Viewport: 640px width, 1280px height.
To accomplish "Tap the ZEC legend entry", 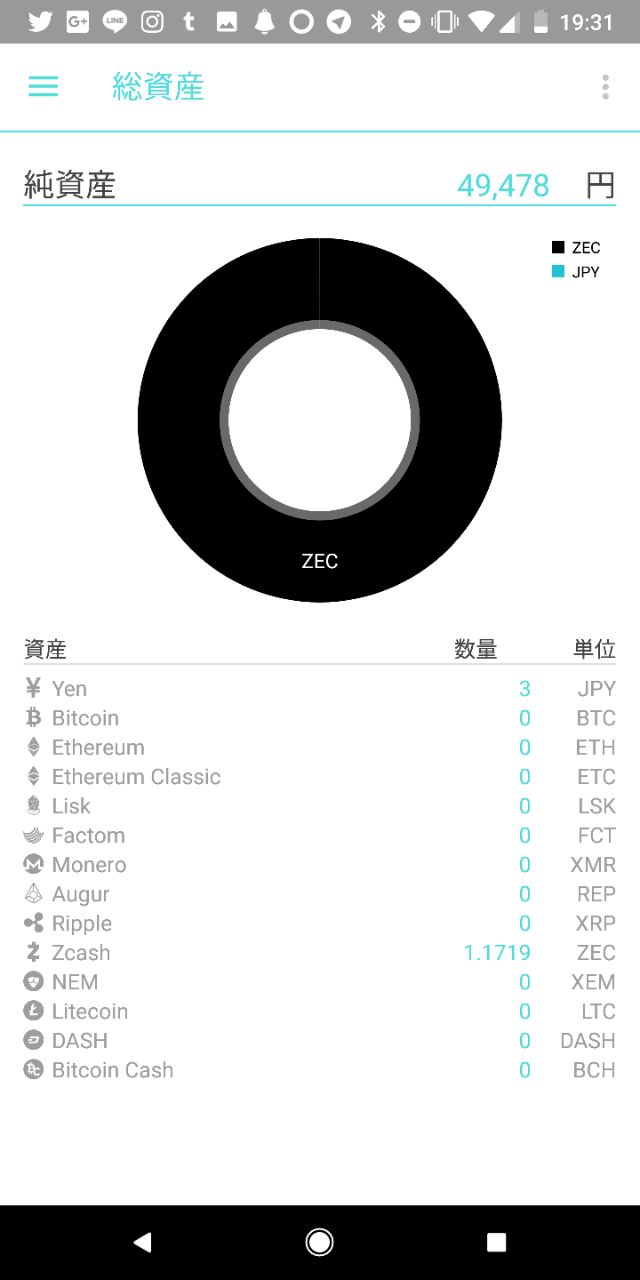I will tap(576, 248).
